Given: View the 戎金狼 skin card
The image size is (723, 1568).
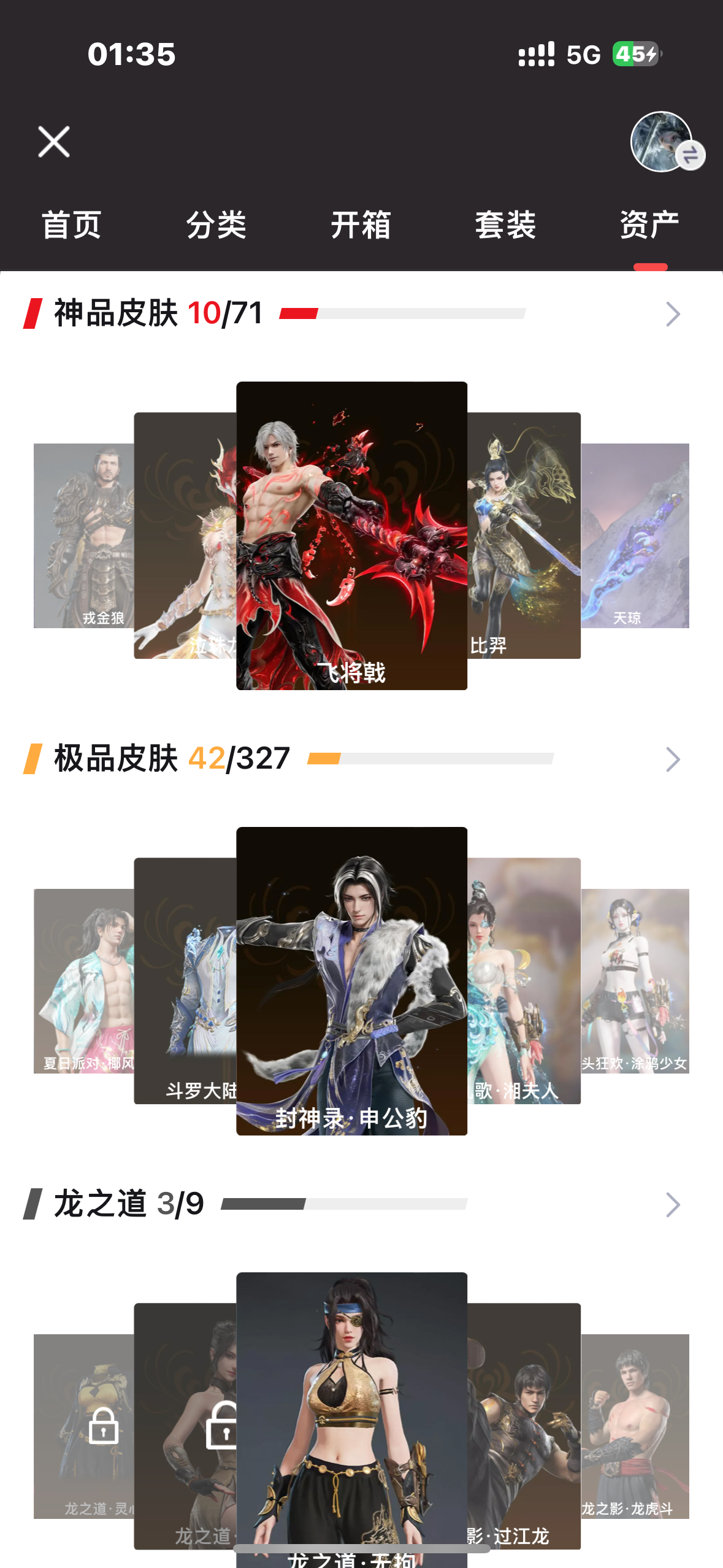Looking at the screenshot, I should point(84,536).
